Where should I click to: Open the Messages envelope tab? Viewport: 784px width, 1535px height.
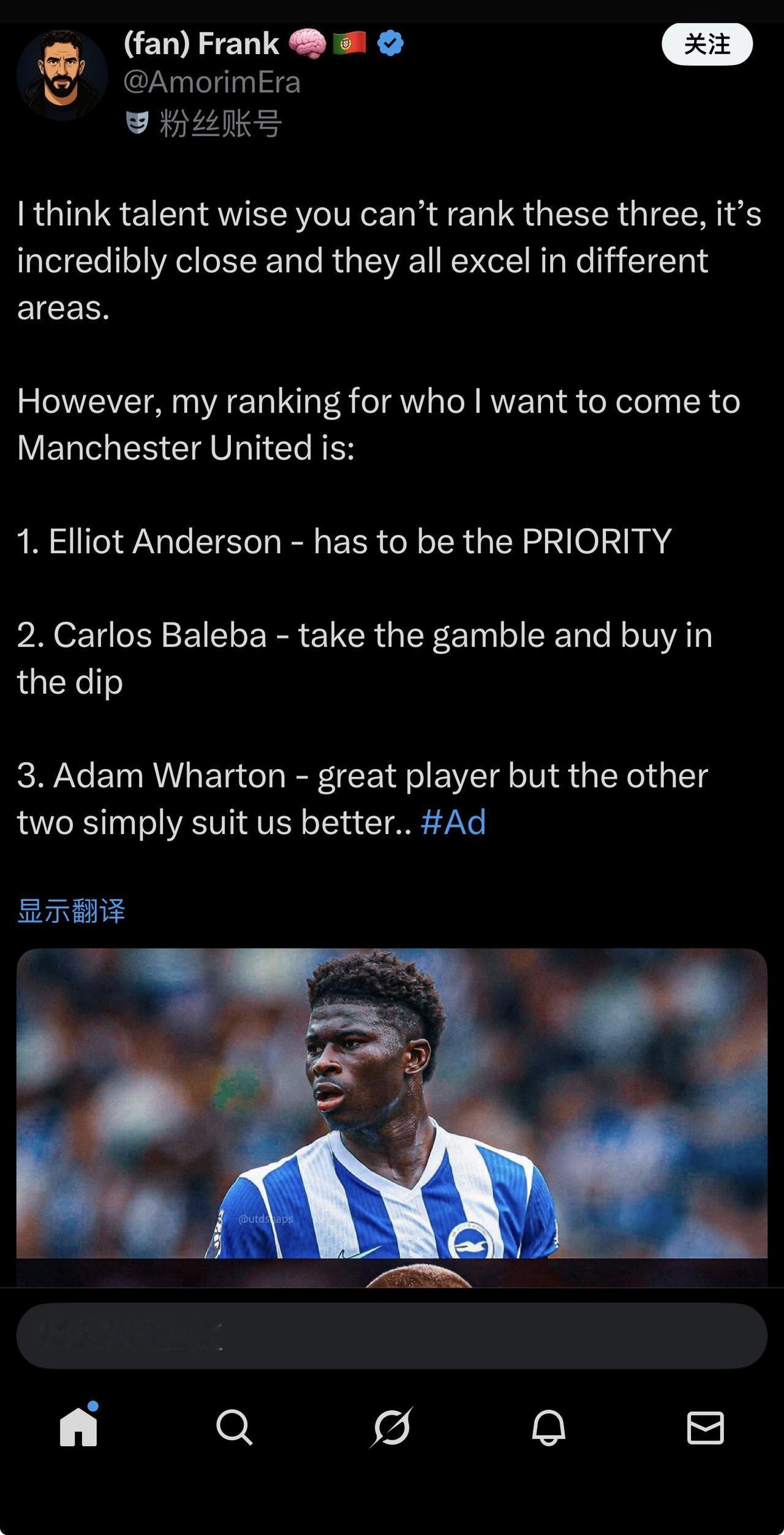(x=705, y=1427)
